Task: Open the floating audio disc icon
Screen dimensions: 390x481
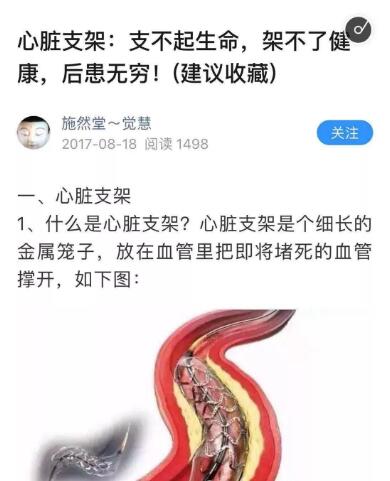Action: [x=358, y=29]
